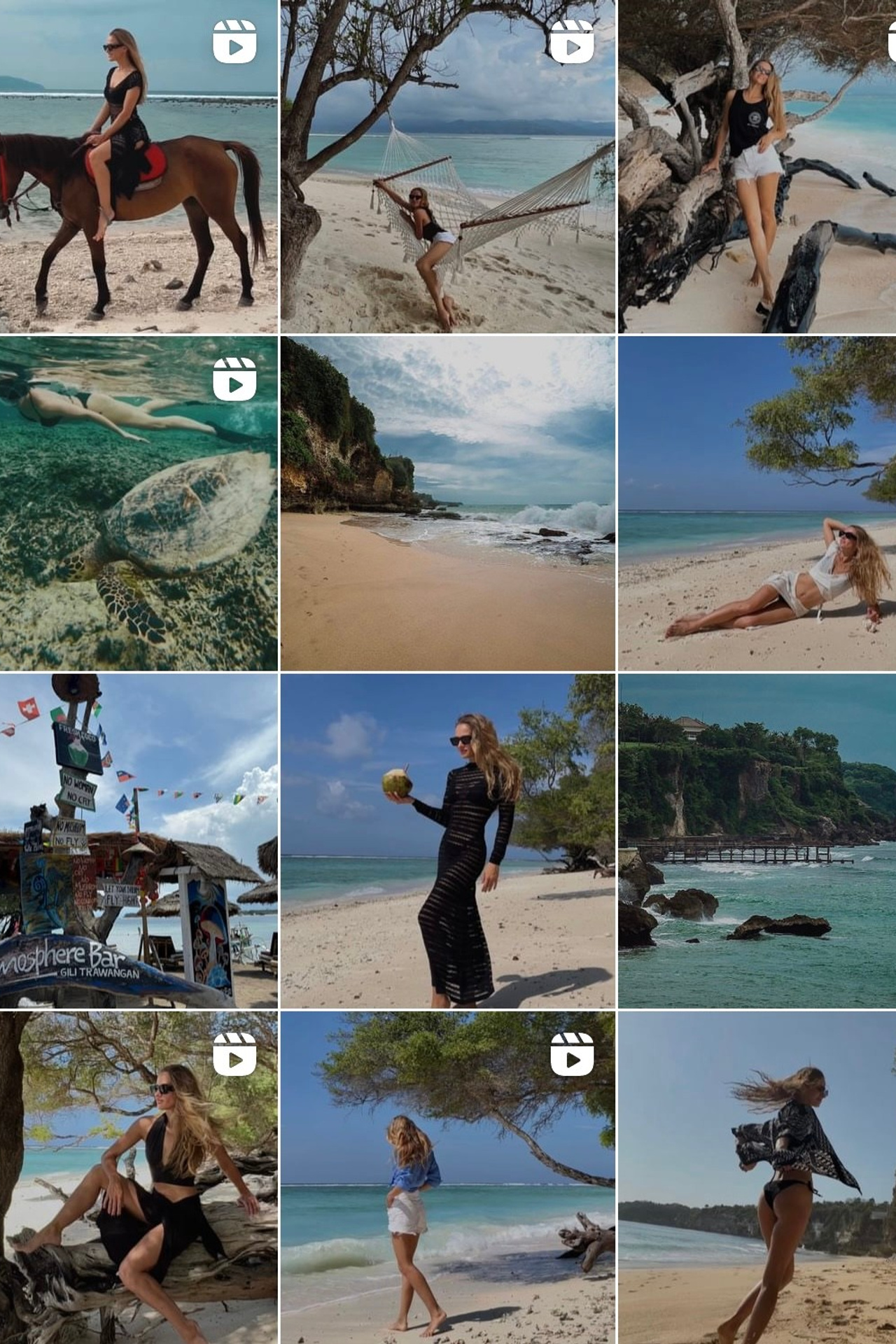Open the empty beach with cliff photo
The width and height of the screenshot is (896, 1344).
click(x=448, y=504)
